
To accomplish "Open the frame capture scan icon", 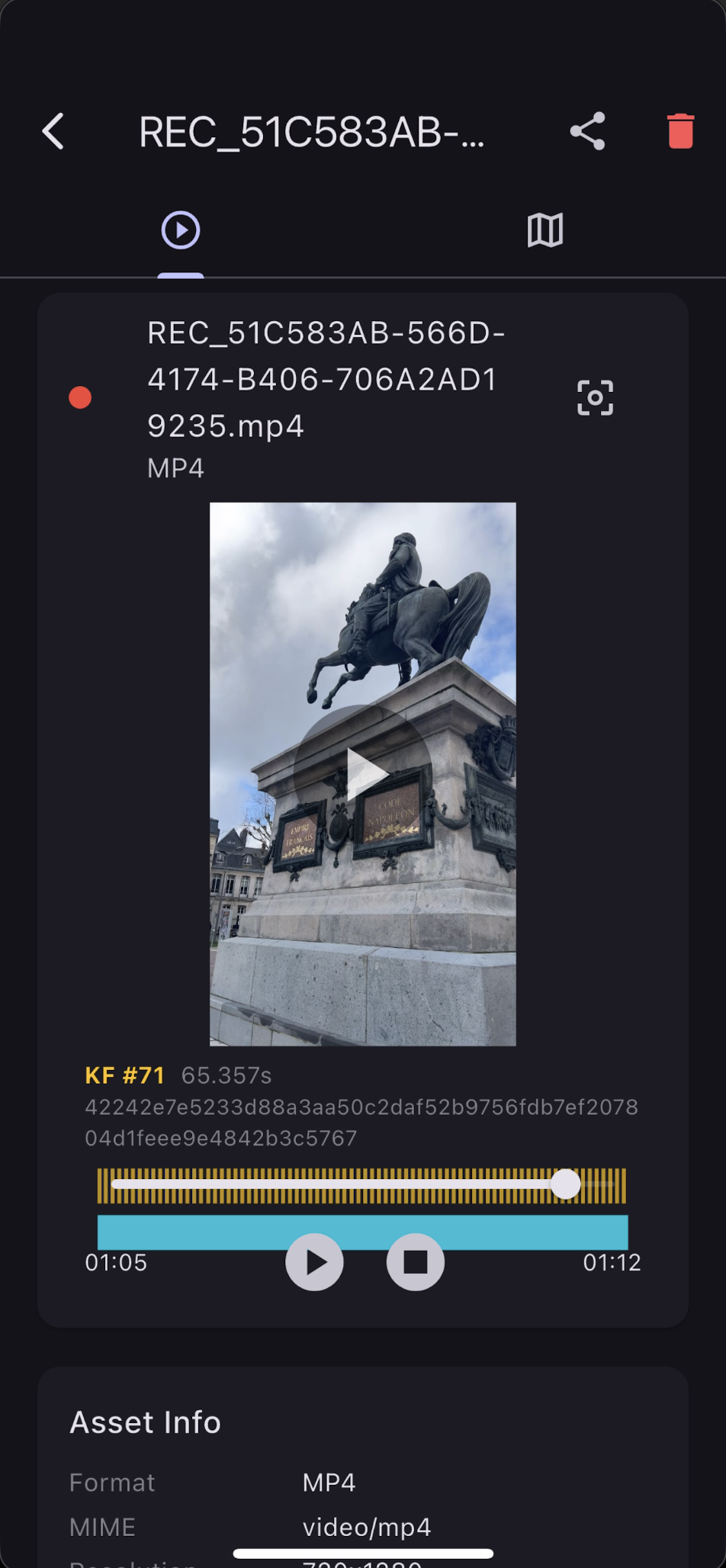I will coord(595,398).
